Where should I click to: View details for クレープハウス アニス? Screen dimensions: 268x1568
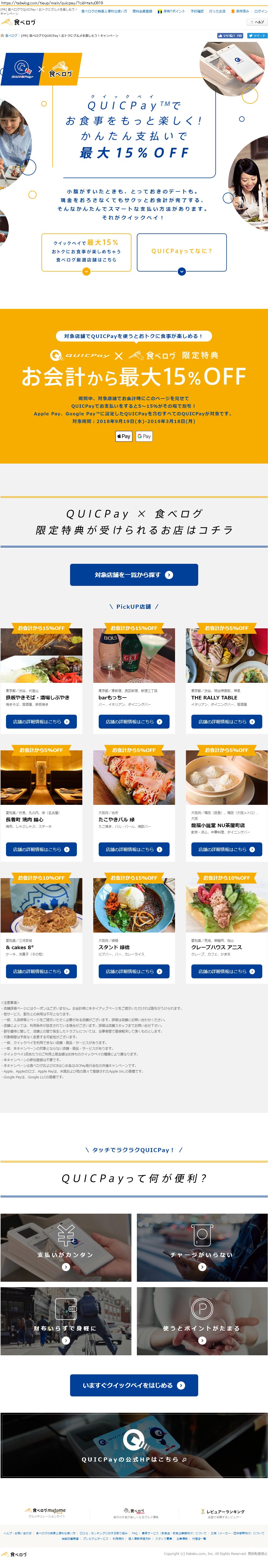tap(227, 972)
